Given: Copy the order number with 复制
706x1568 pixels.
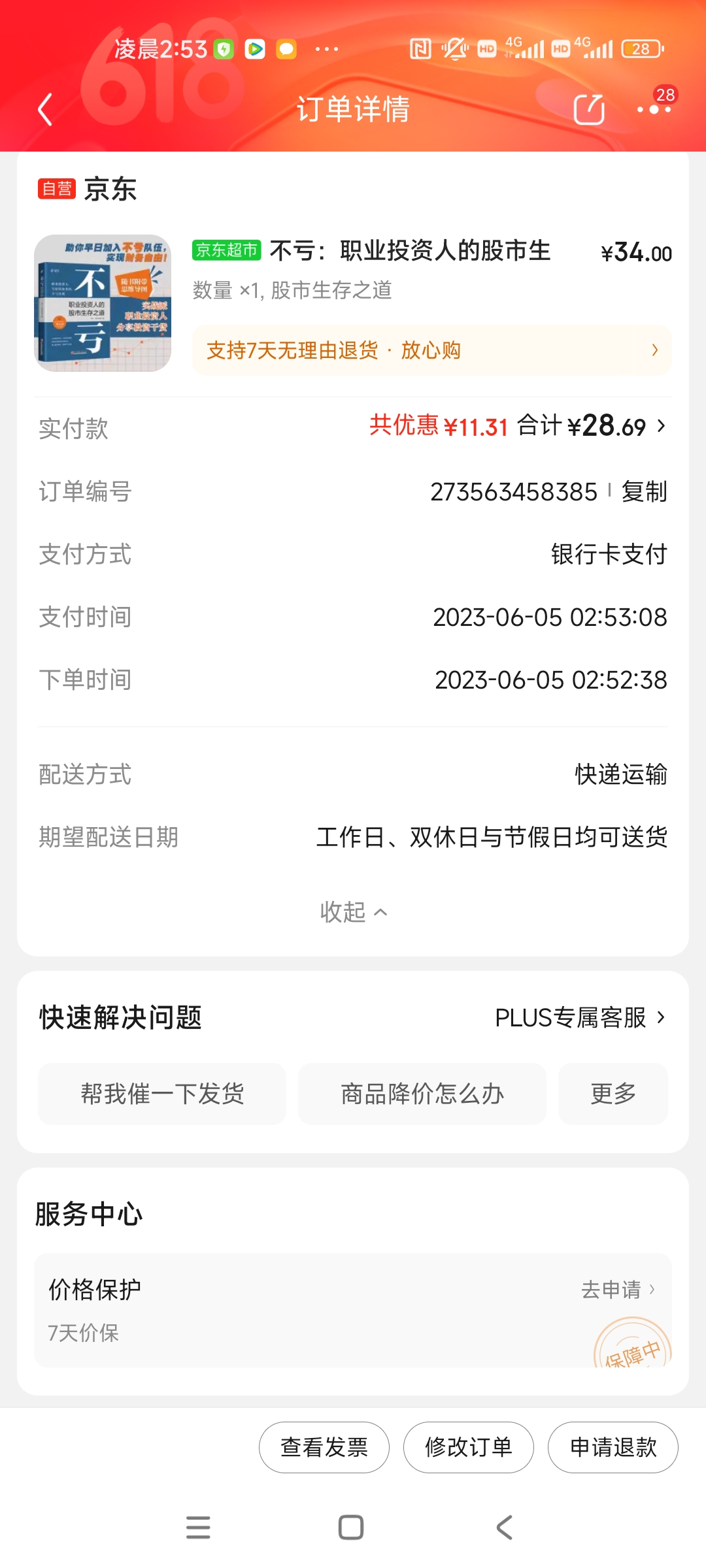Looking at the screenshot, I should pyautogui.click(x=644, y=492).
